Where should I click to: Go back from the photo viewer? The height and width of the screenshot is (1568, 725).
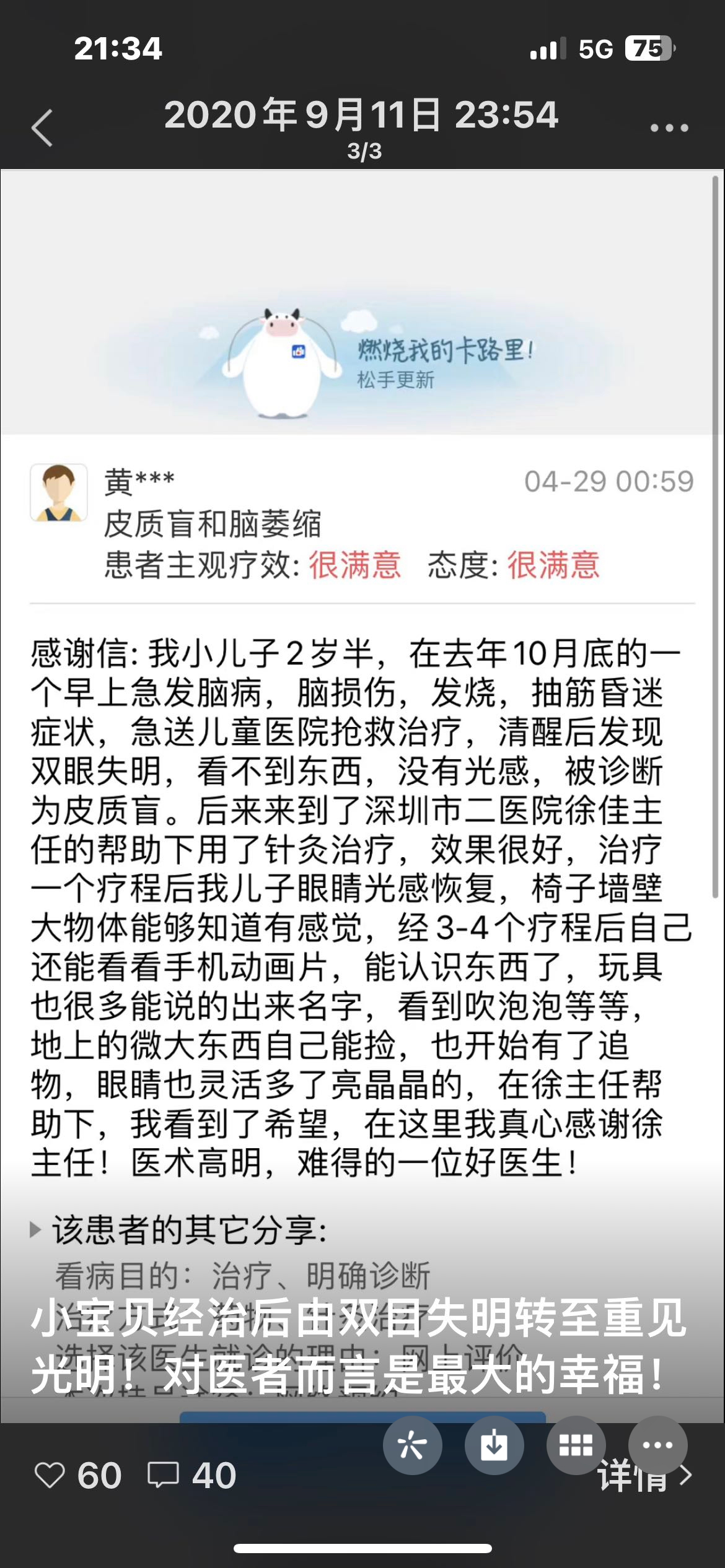pos(42,128)
